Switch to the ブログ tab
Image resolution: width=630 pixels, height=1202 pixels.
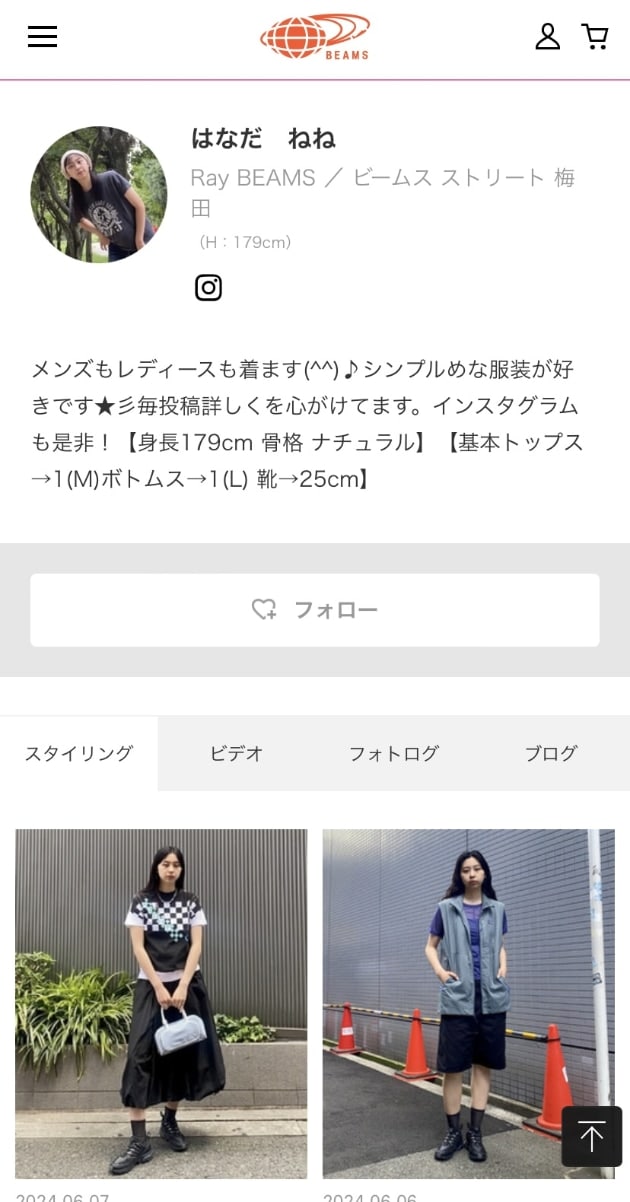[x=551, y=754]
